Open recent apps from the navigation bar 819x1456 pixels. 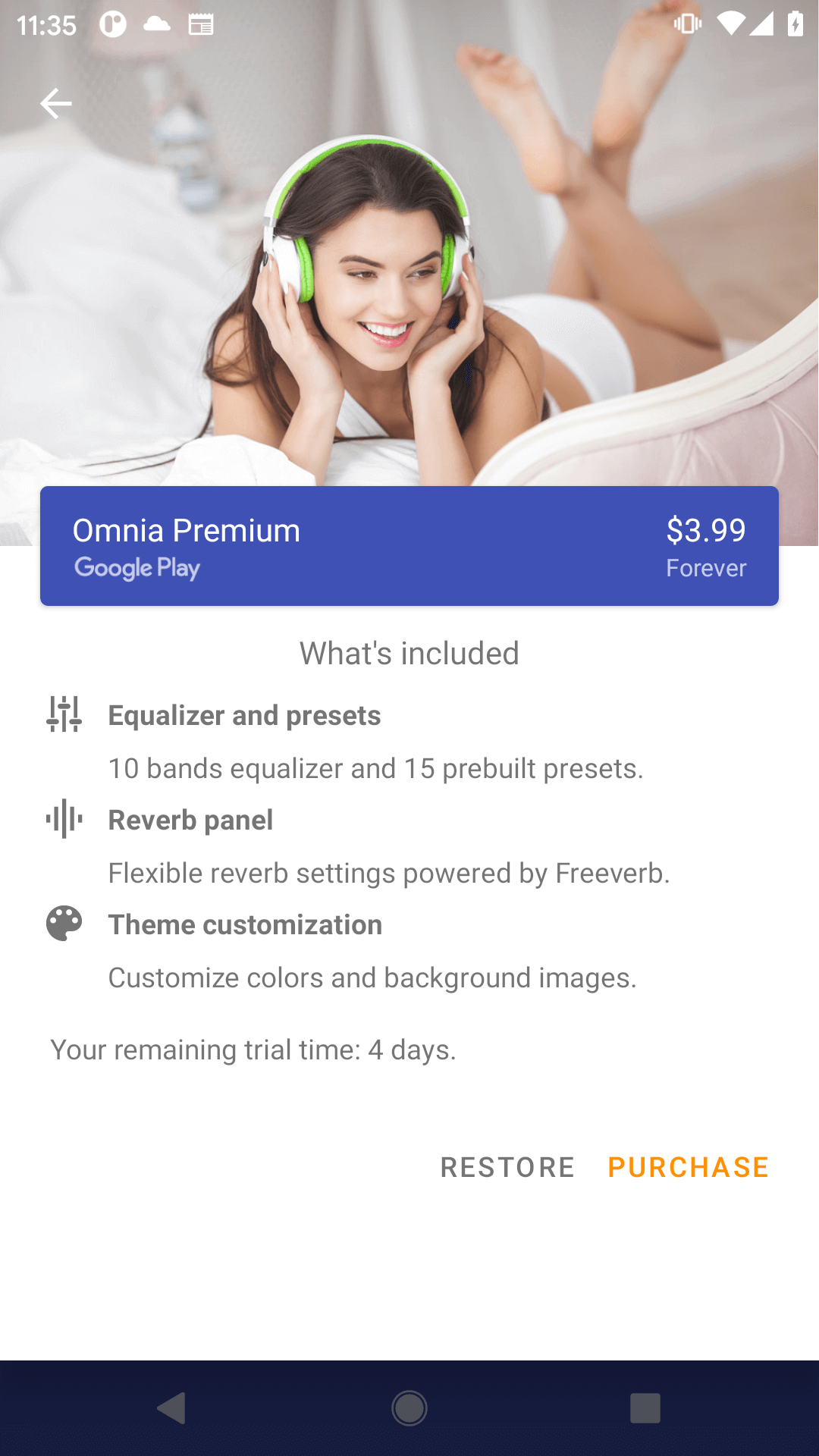pos(645,1408)
